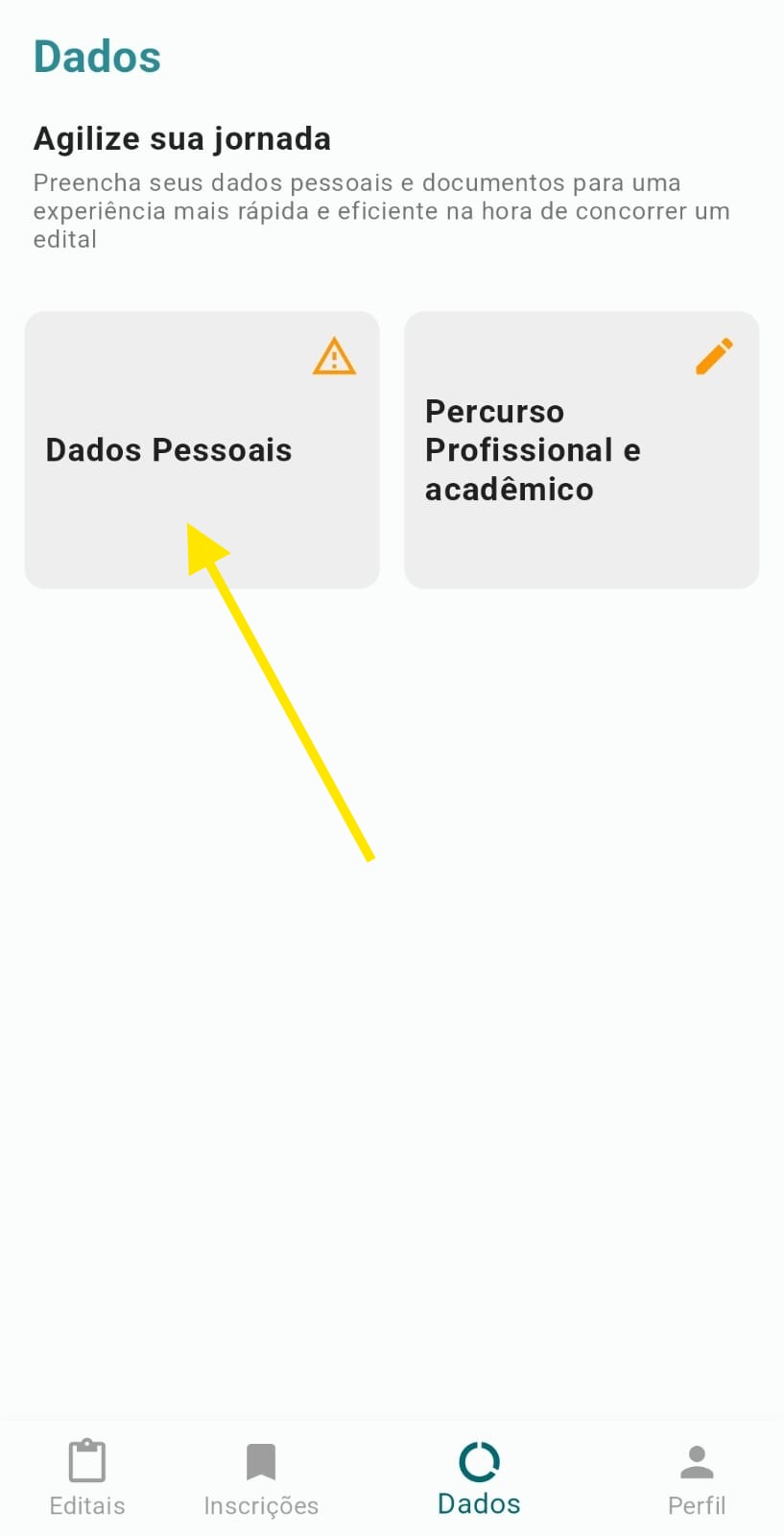
Task: Open the Dados Pessoais card
Action: pos(202,449)
